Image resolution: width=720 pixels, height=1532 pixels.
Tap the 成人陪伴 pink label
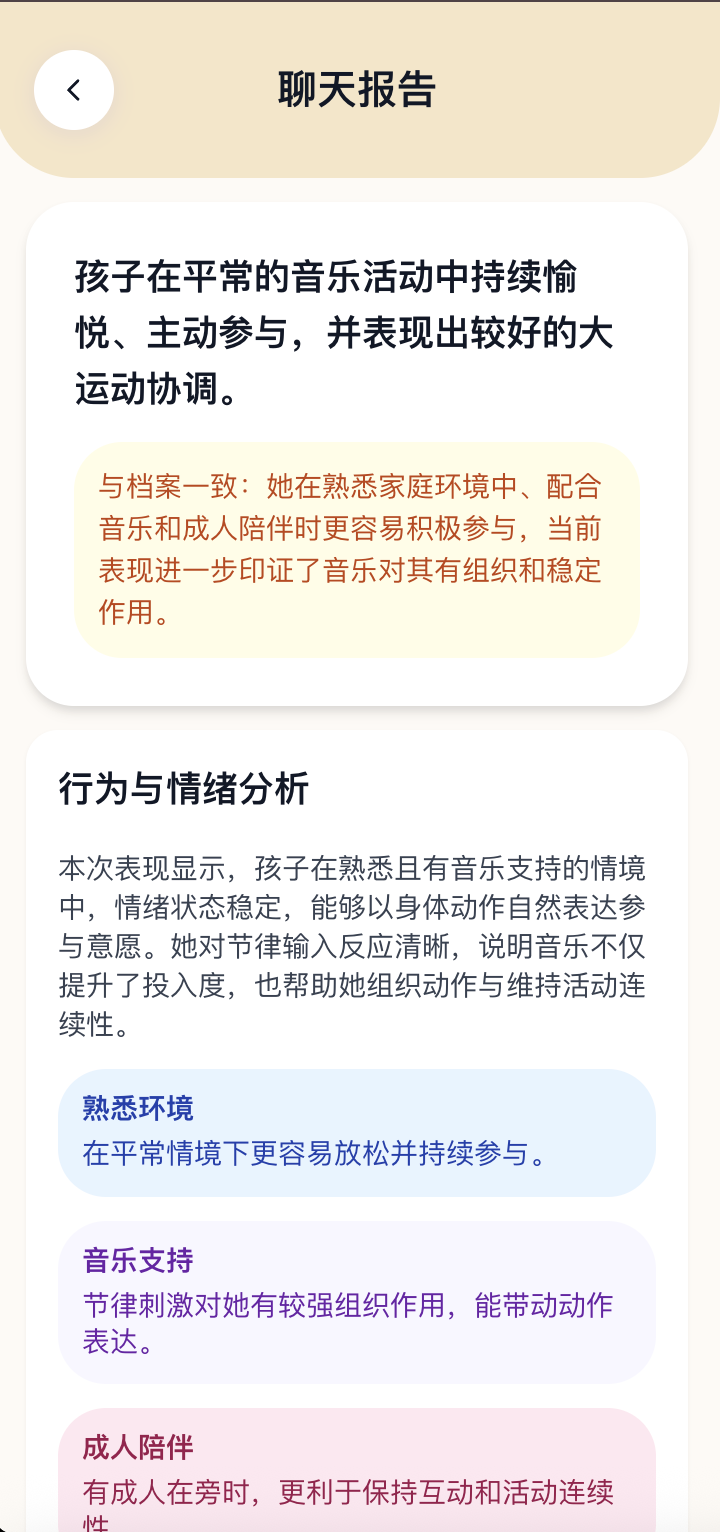click(137, 1447)
